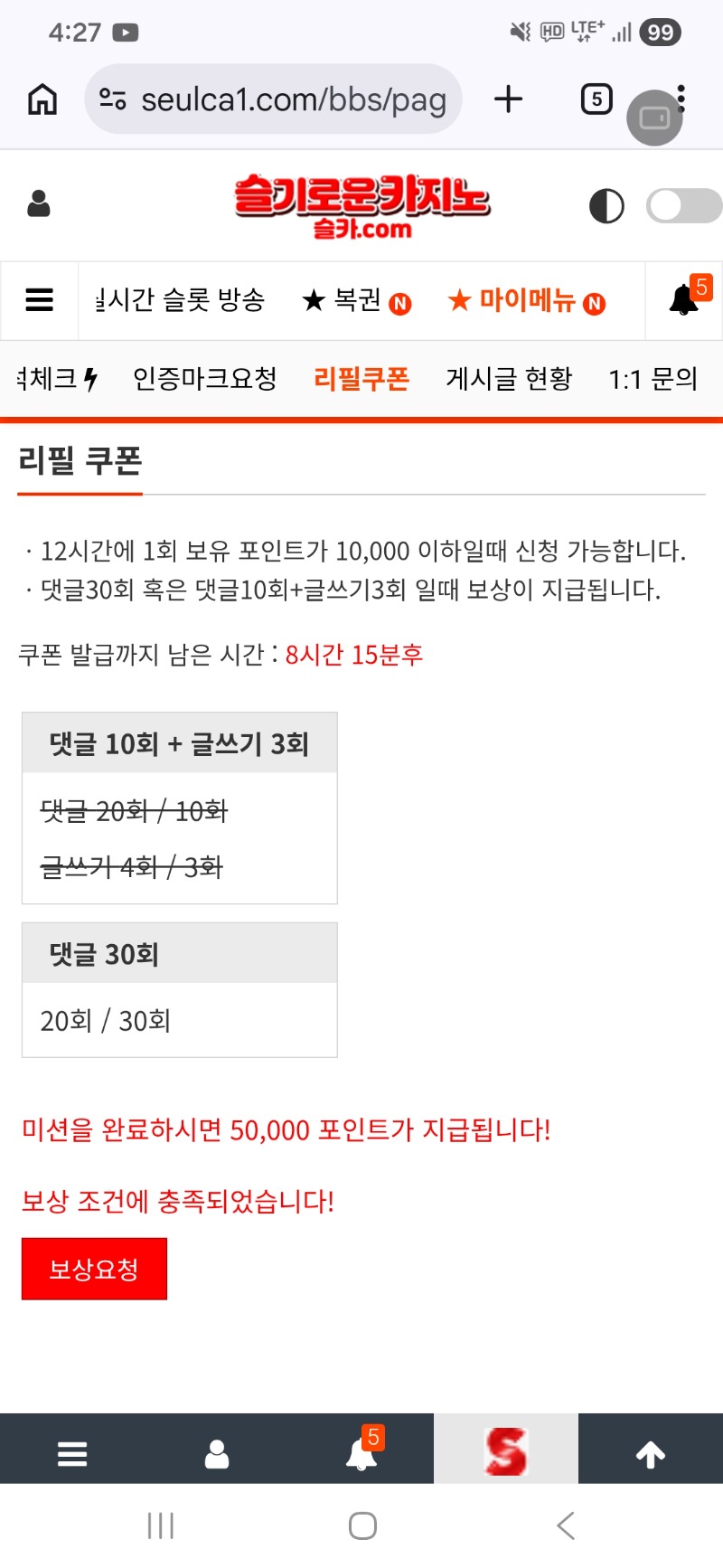
Task: Open the browser overflow menu
Action: tap(681, 98)
